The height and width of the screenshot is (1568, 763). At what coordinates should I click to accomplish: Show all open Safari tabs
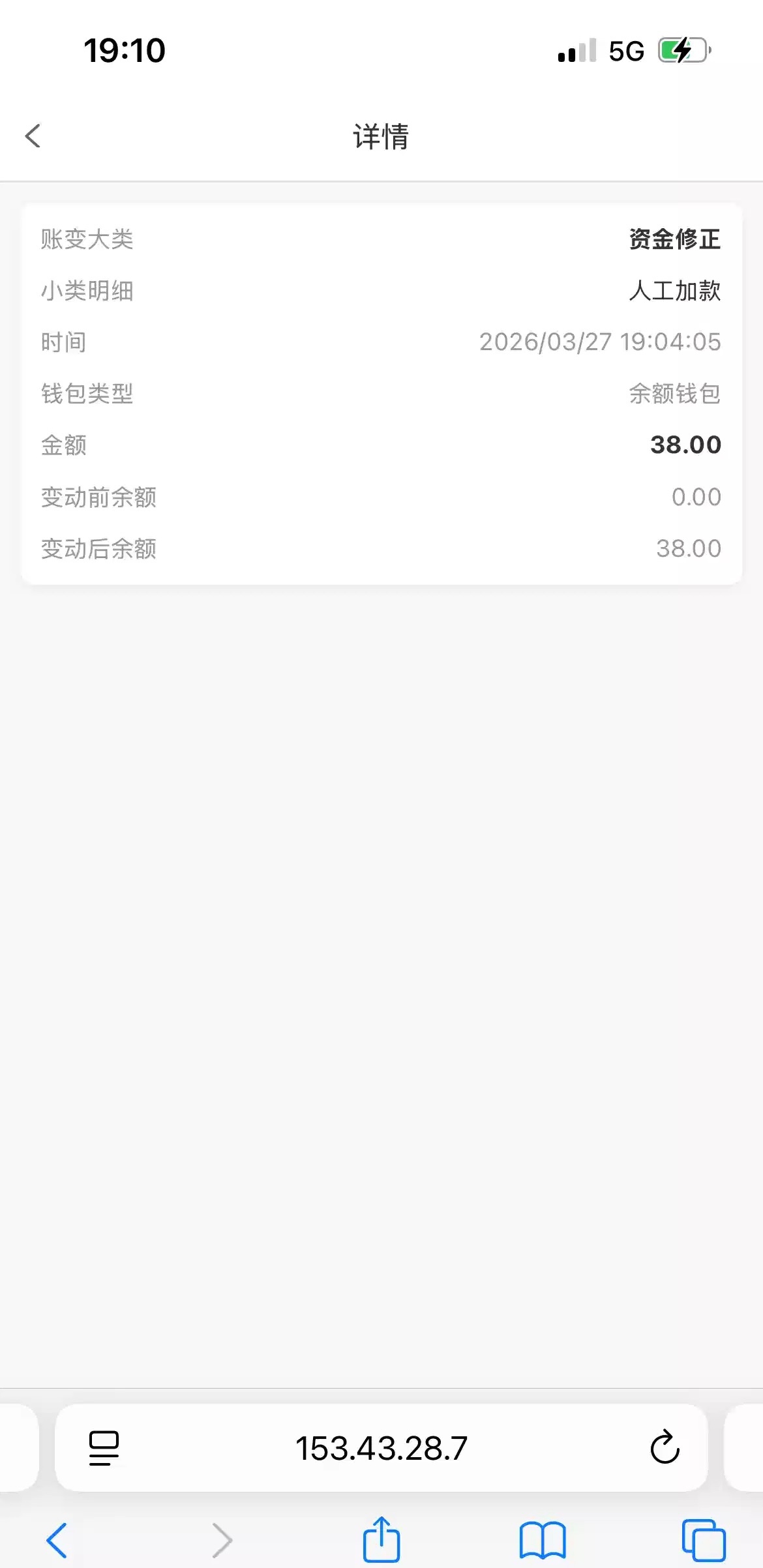click(x=704, y=1540)
